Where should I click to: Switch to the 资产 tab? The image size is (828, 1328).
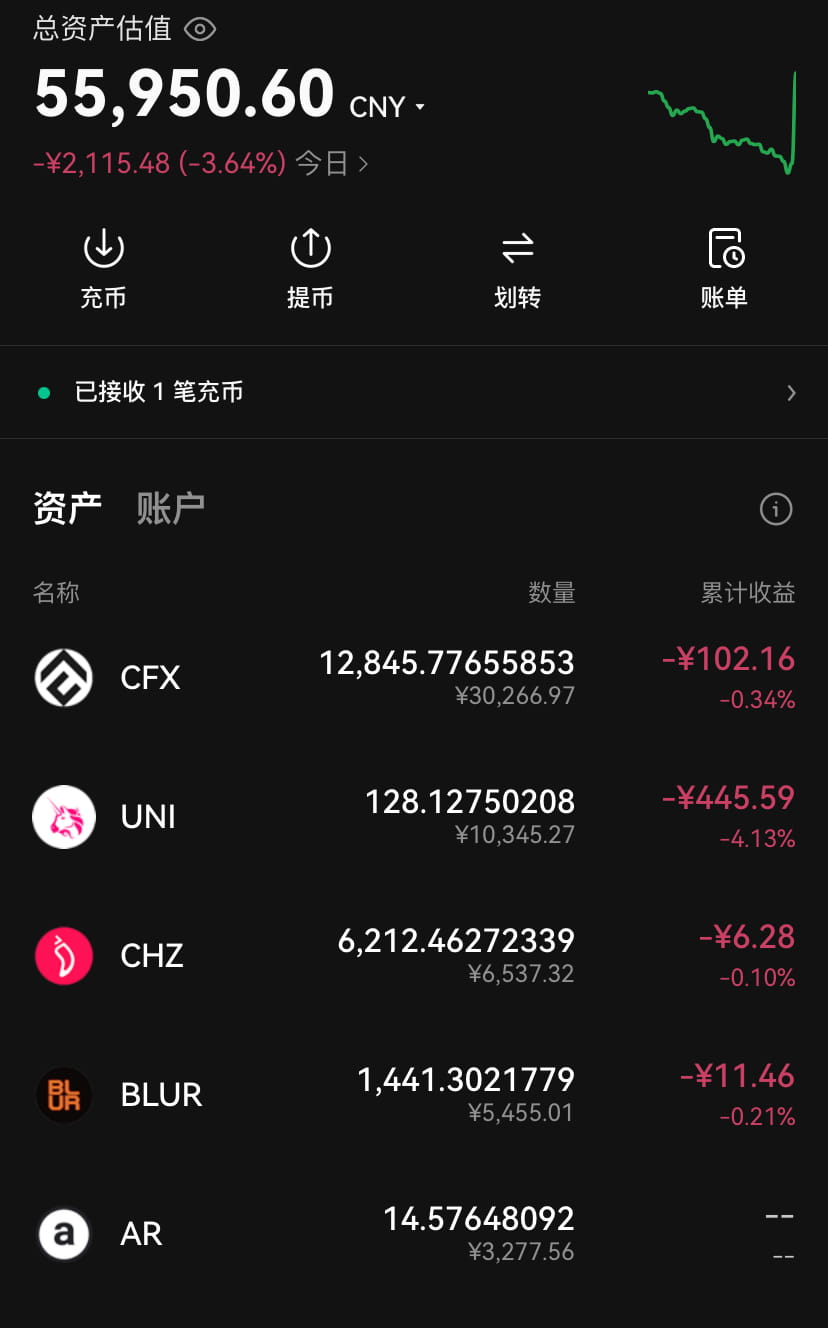pos(66,508)
